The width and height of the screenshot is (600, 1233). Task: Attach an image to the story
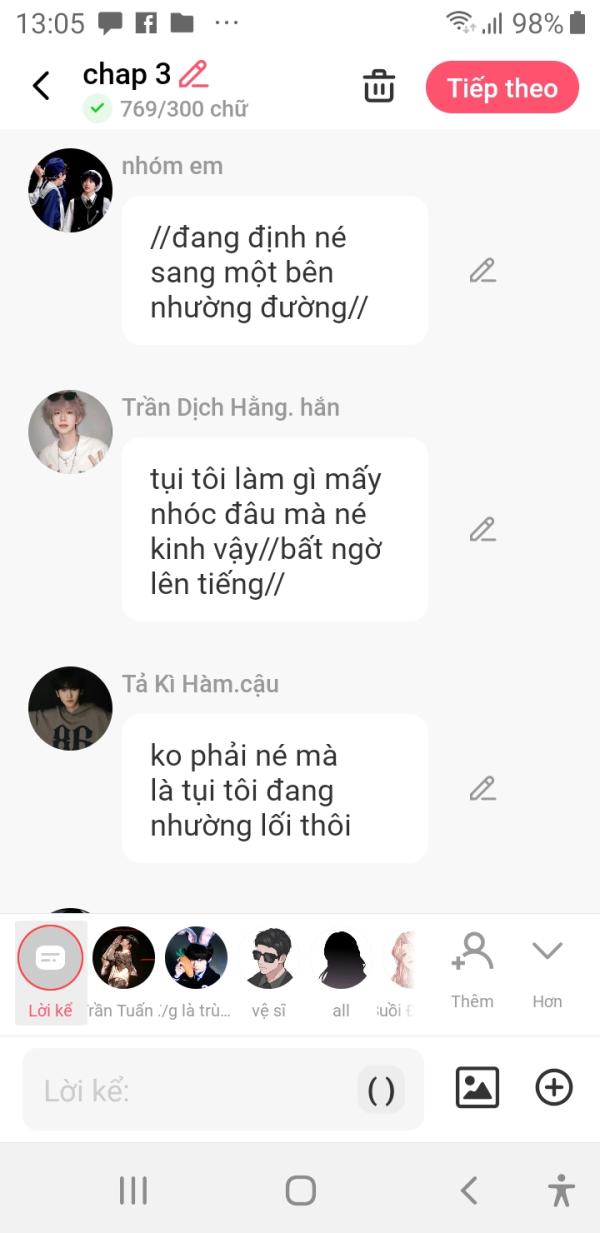[x=477, y=1087]
